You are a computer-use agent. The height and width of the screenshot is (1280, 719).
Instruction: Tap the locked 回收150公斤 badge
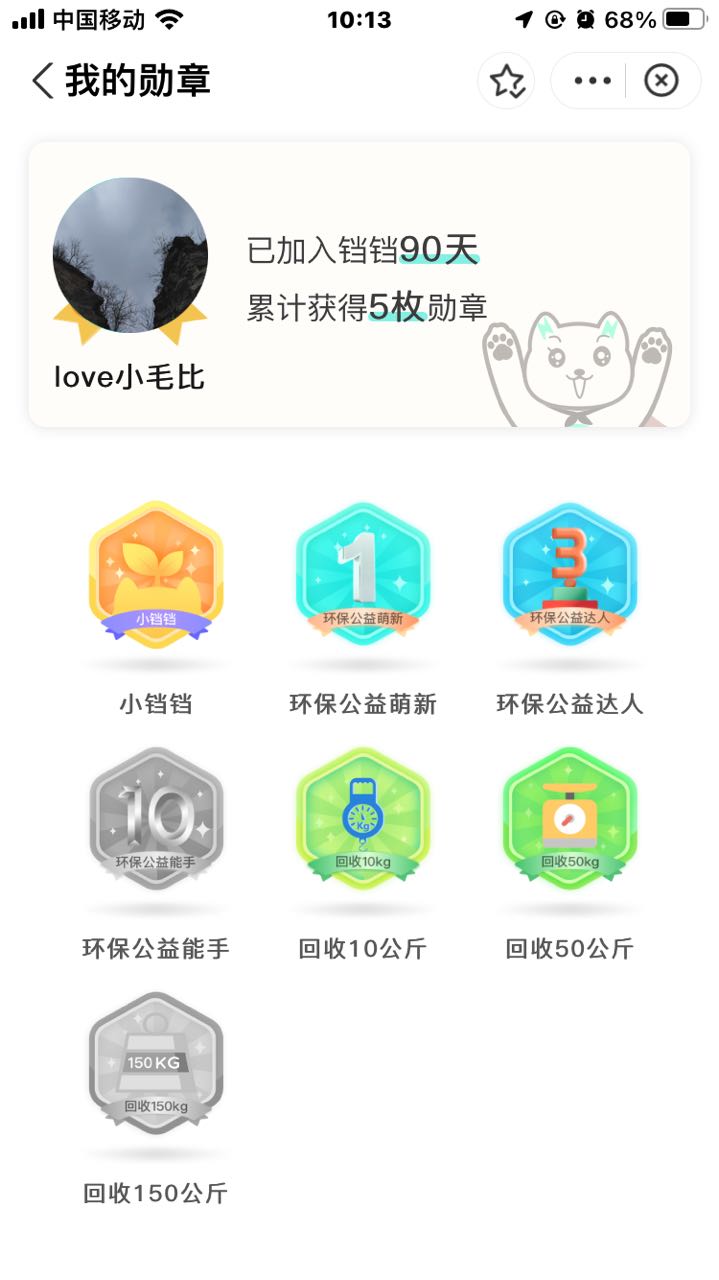(x=155, y=1064)
